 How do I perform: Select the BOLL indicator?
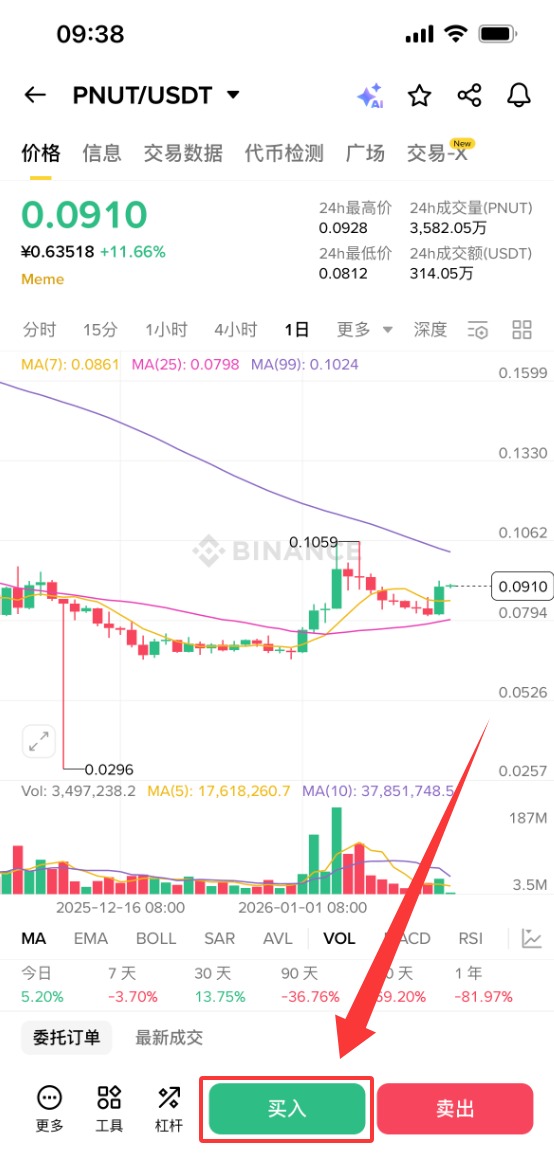(x=156, y=938)
